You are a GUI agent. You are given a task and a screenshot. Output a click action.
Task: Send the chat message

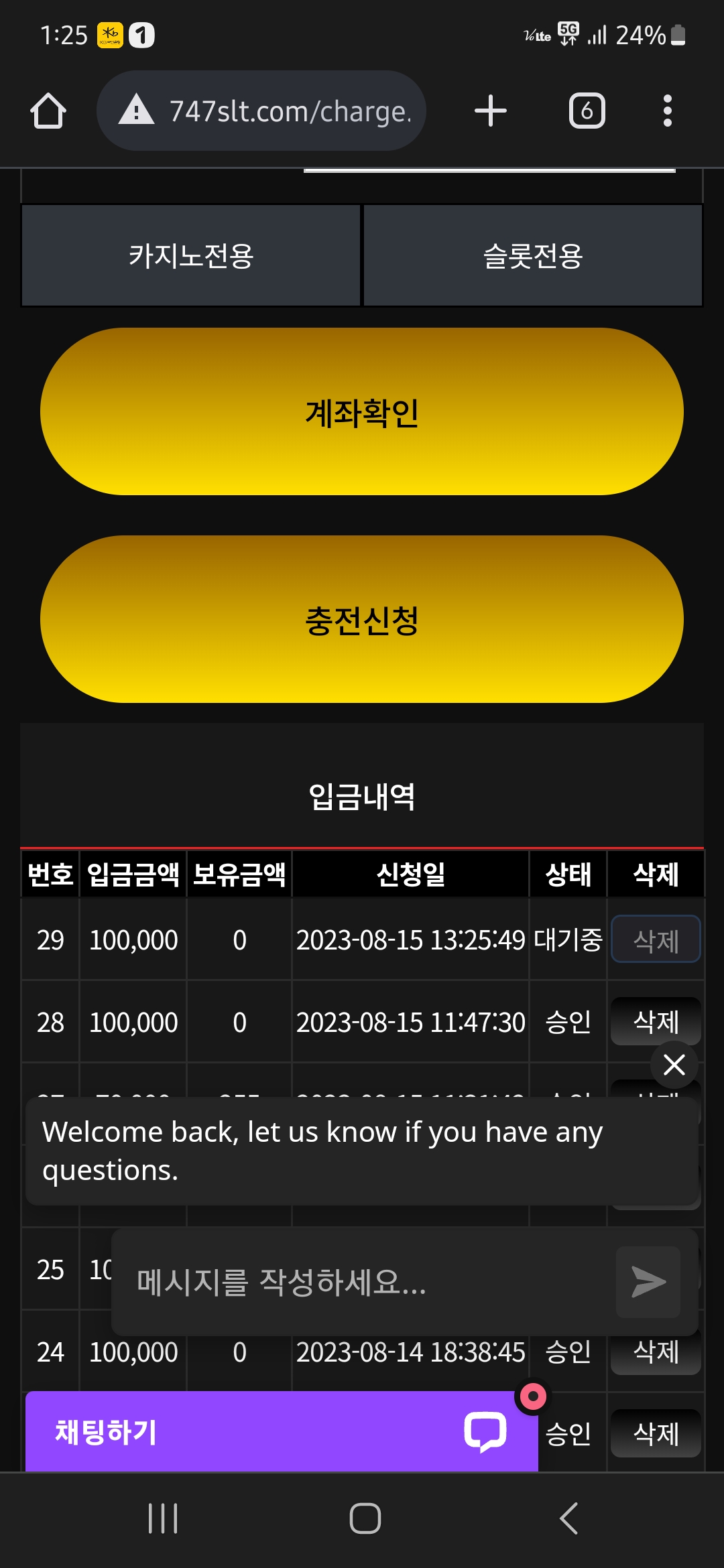coord(648,1282)
